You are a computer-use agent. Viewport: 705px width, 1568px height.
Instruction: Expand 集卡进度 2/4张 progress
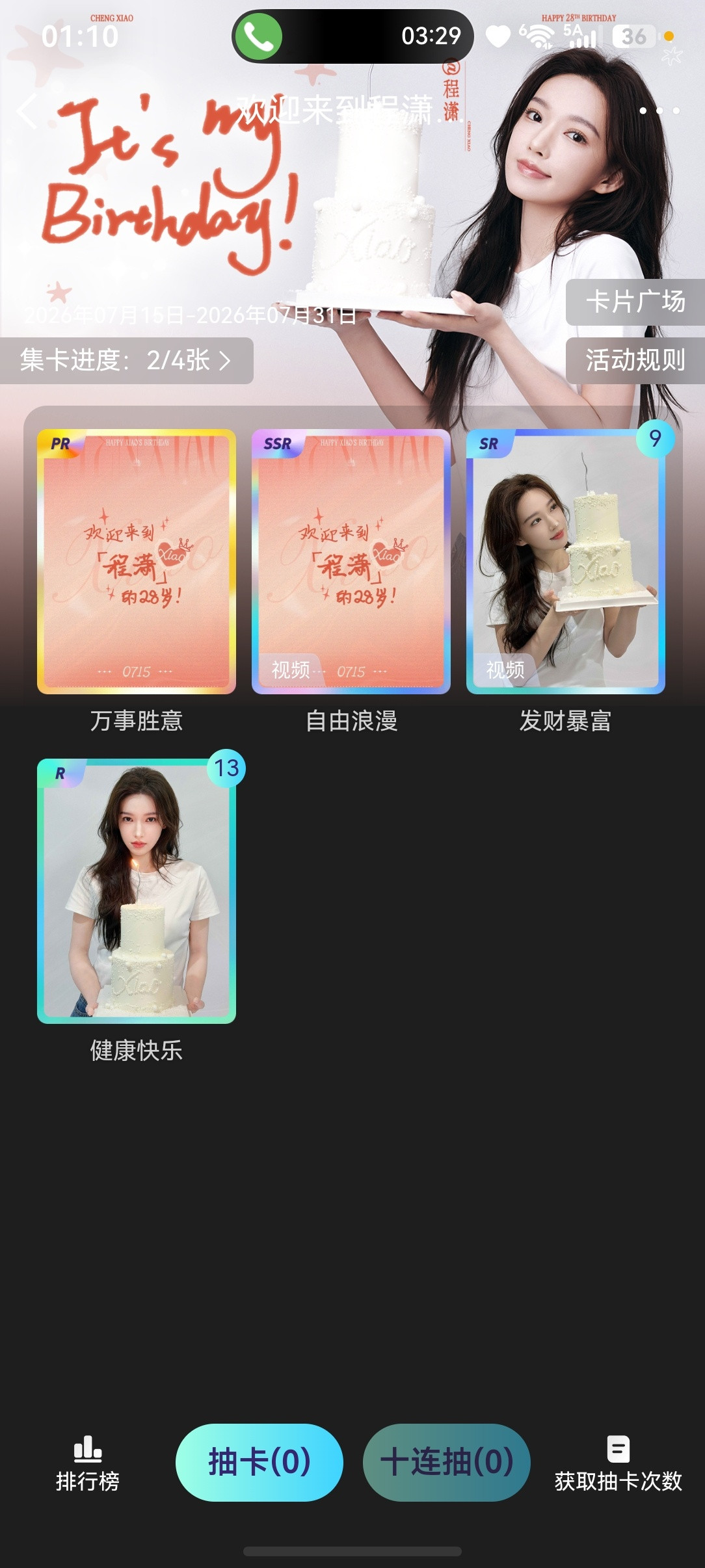pos(126,360)
